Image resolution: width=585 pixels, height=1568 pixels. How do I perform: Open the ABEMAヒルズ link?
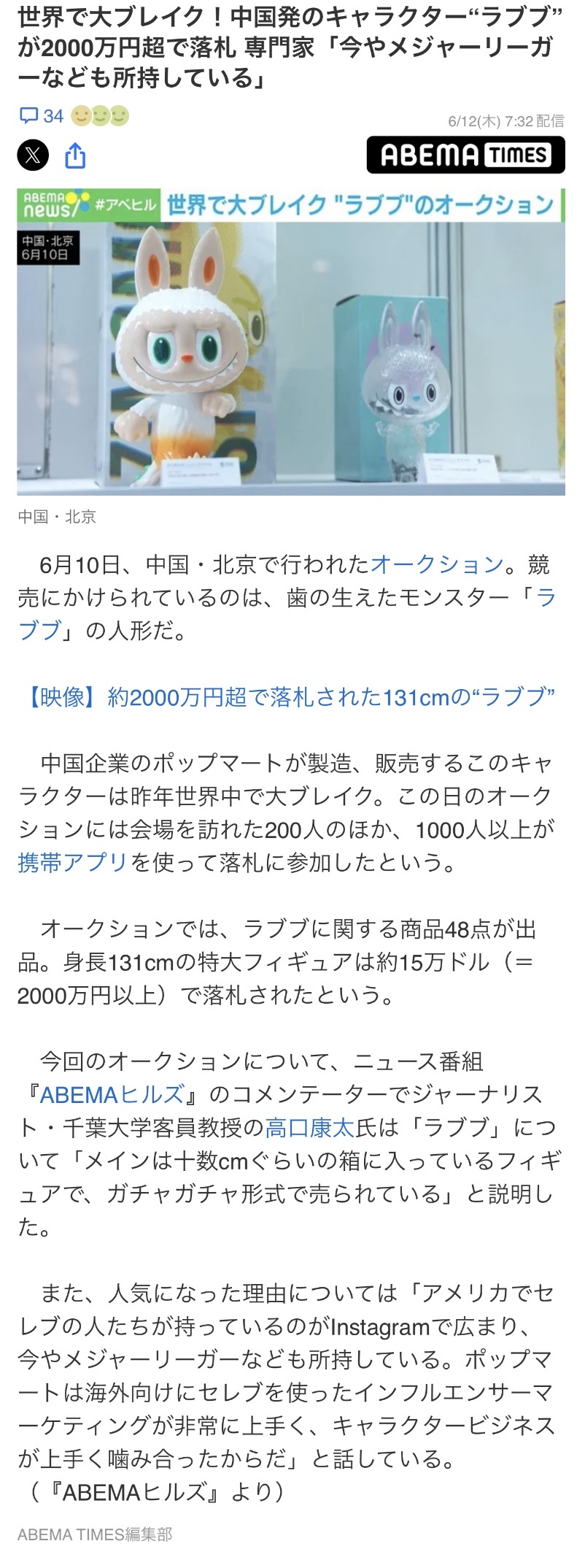click(x=112, y=1095)
